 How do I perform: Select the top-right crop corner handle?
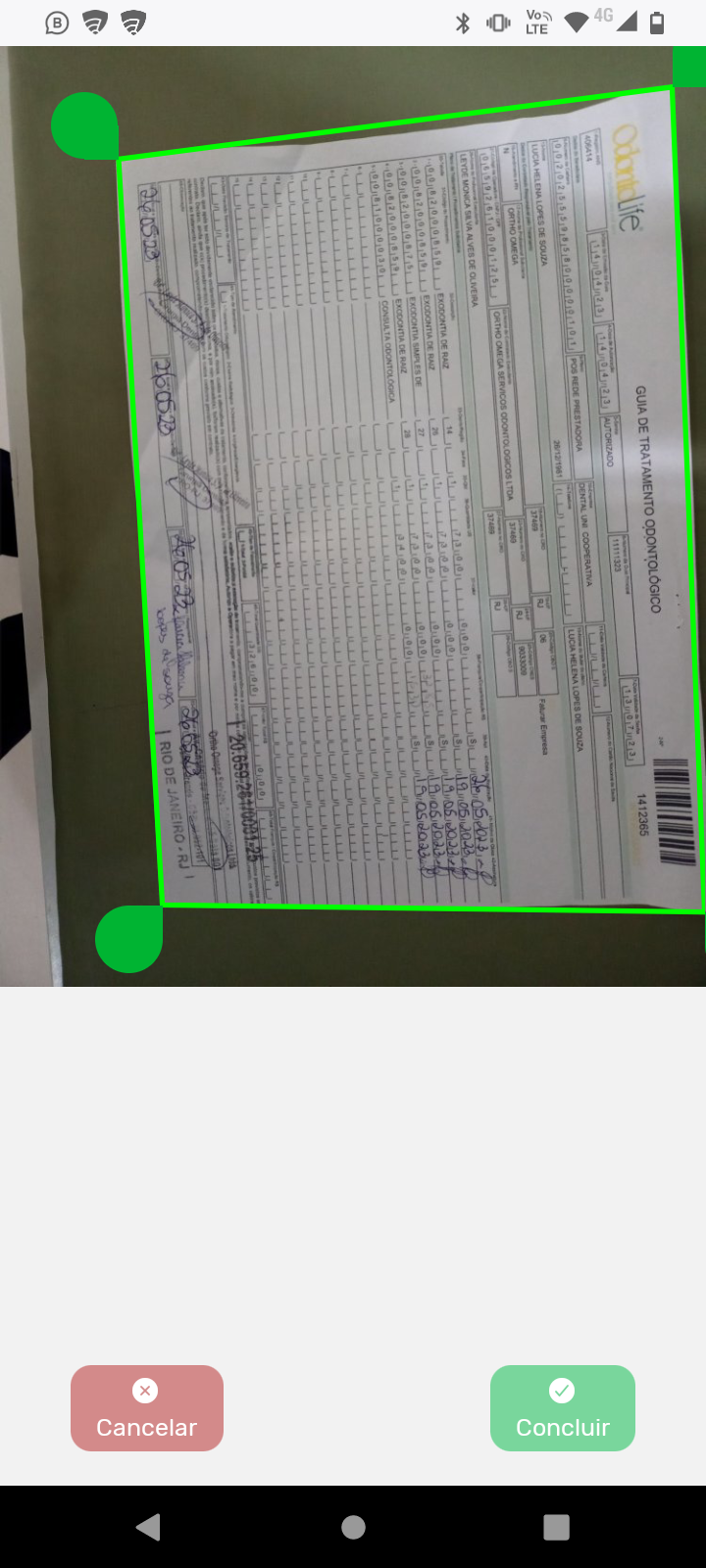click(689, 67)
